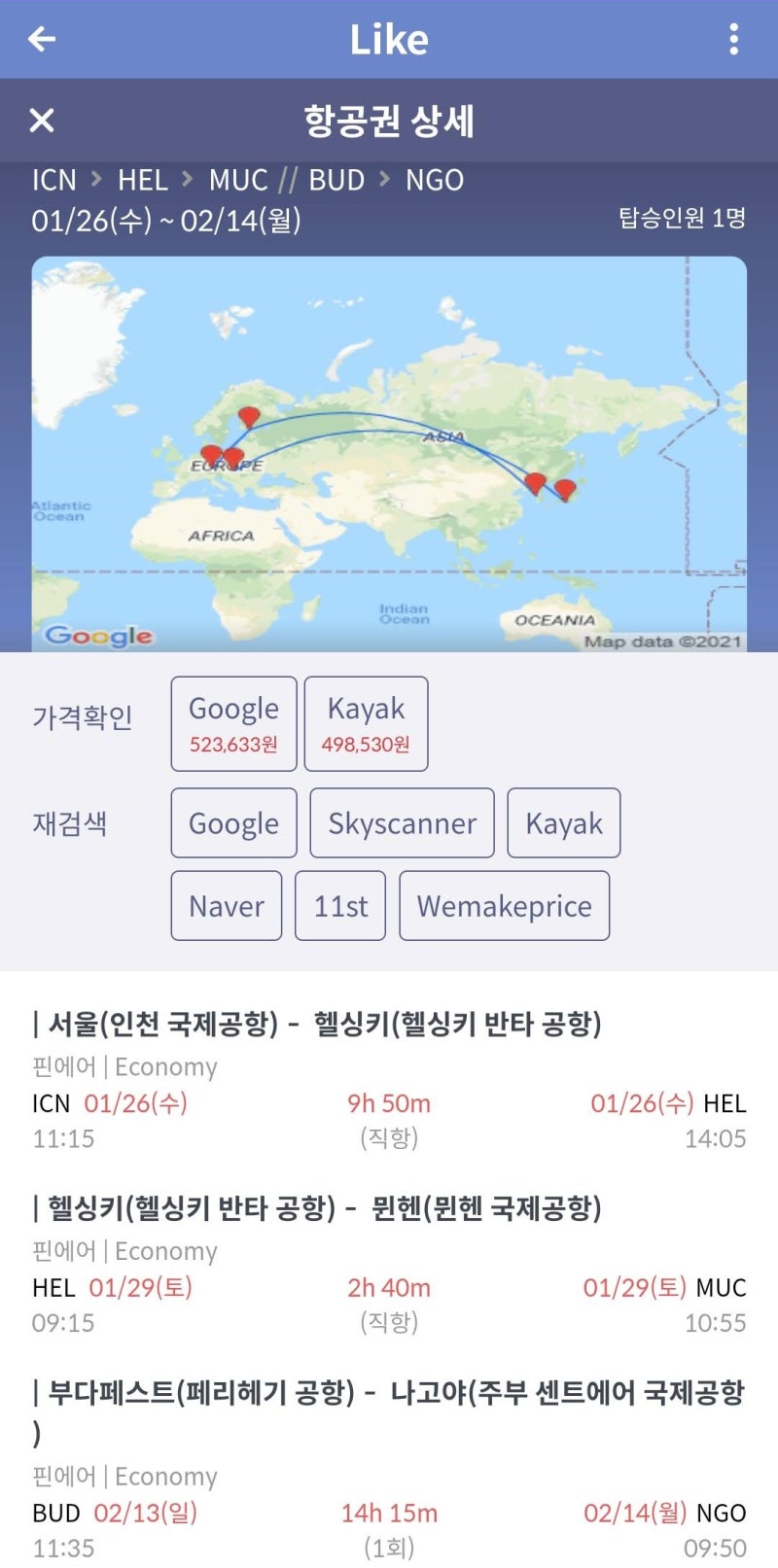This screenshot has width=778, height=1568.
Task: Tap the back arrow beside Like title
Action: [x=41, y=39]
